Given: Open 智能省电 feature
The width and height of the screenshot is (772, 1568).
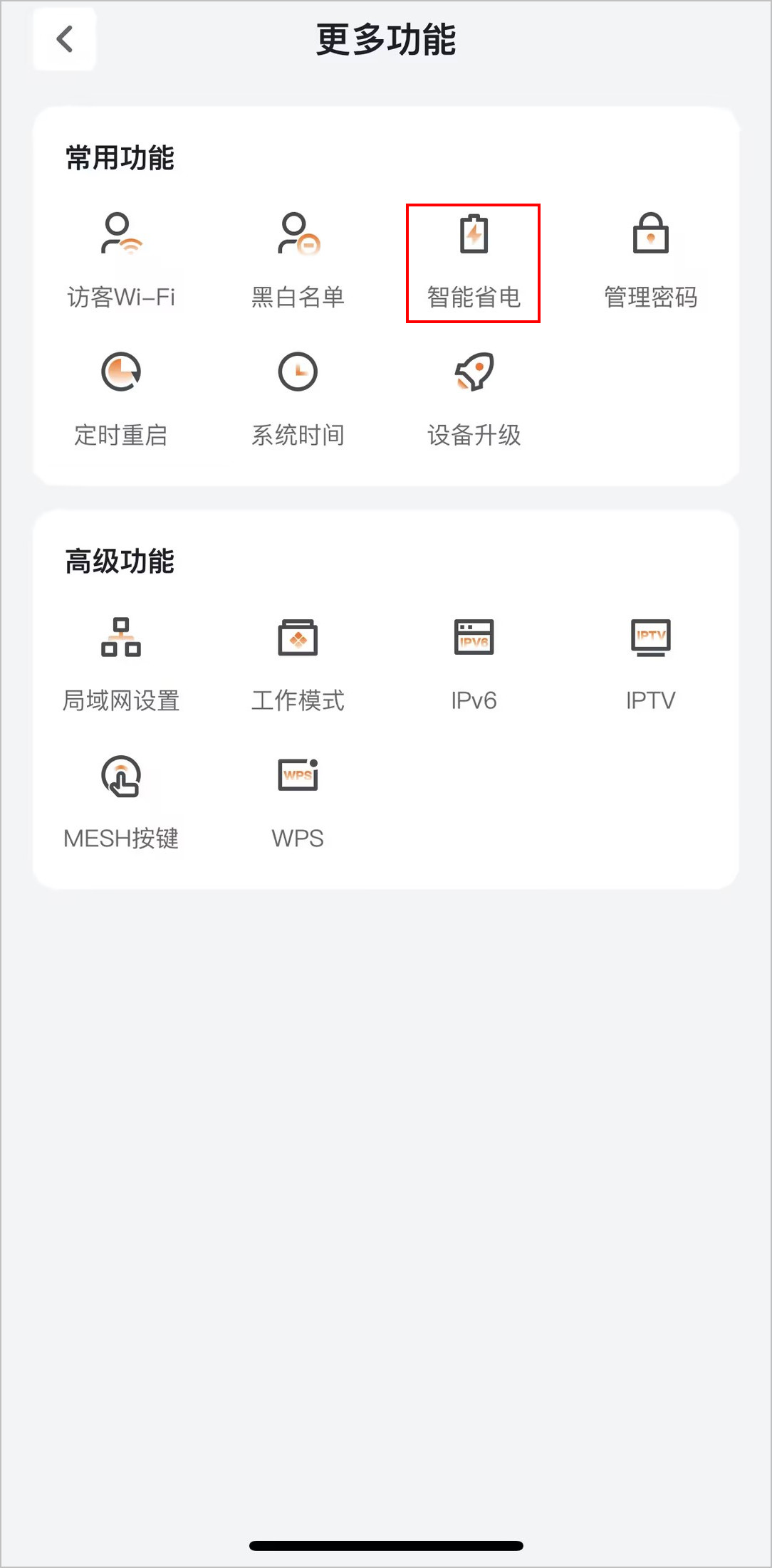Looking at the screenshot, I should pos(474,263).
